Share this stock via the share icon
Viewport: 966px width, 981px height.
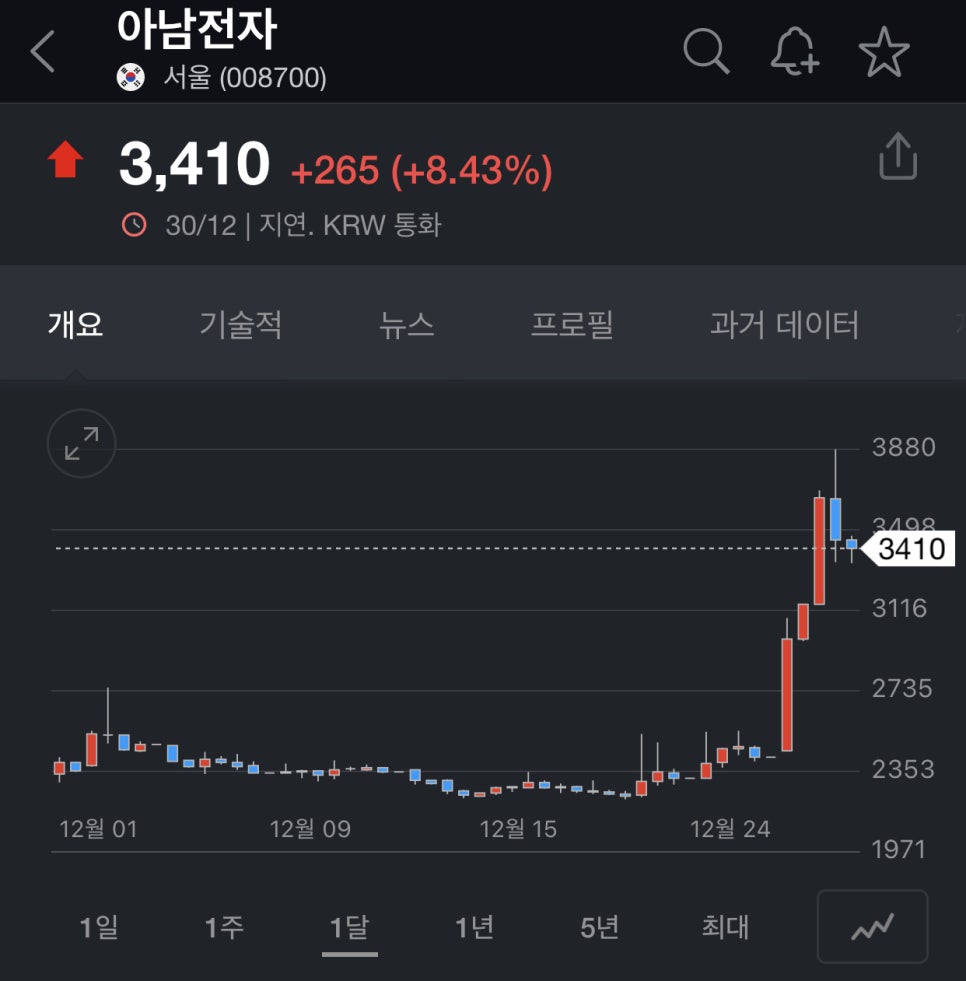(897, 157)
